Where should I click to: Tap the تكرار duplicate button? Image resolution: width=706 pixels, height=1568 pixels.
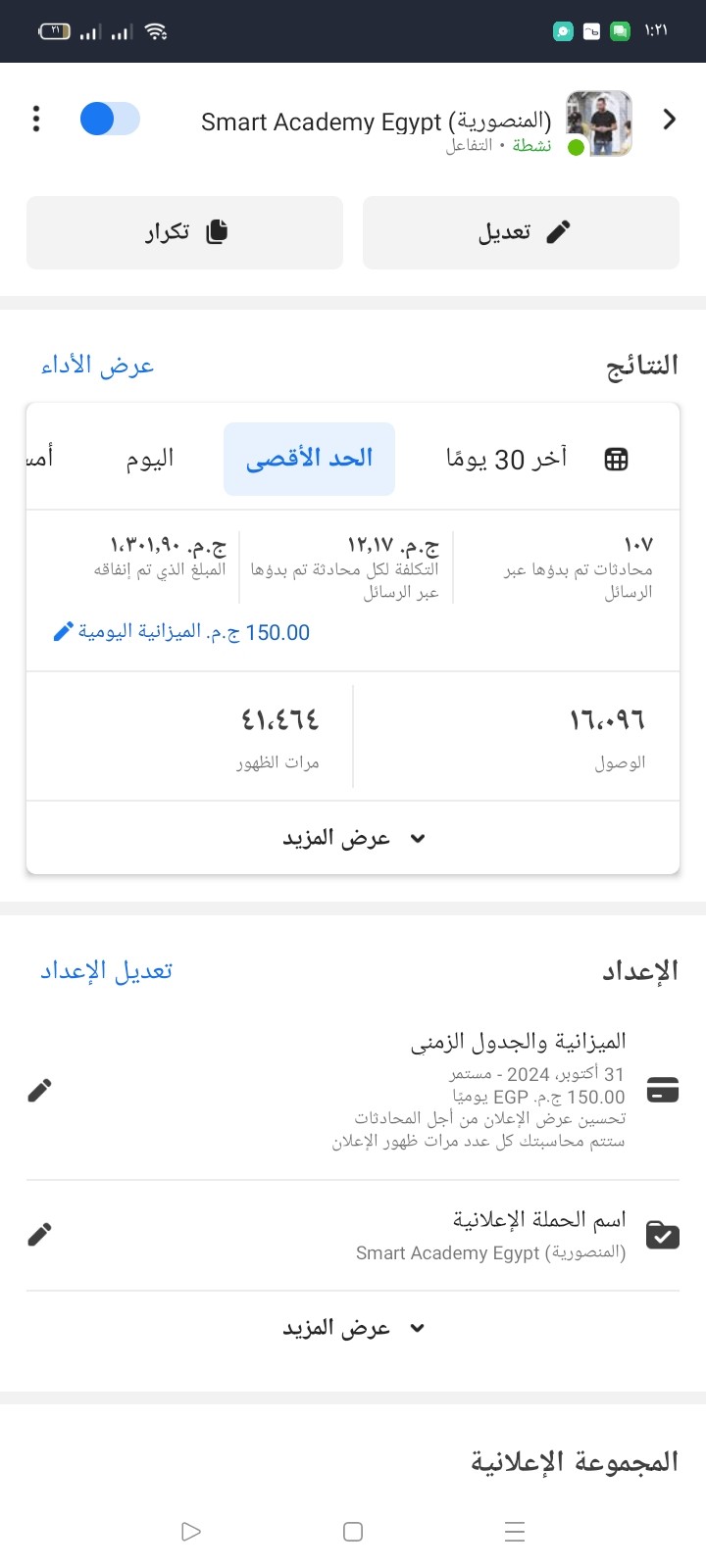[x=184, y=232]
